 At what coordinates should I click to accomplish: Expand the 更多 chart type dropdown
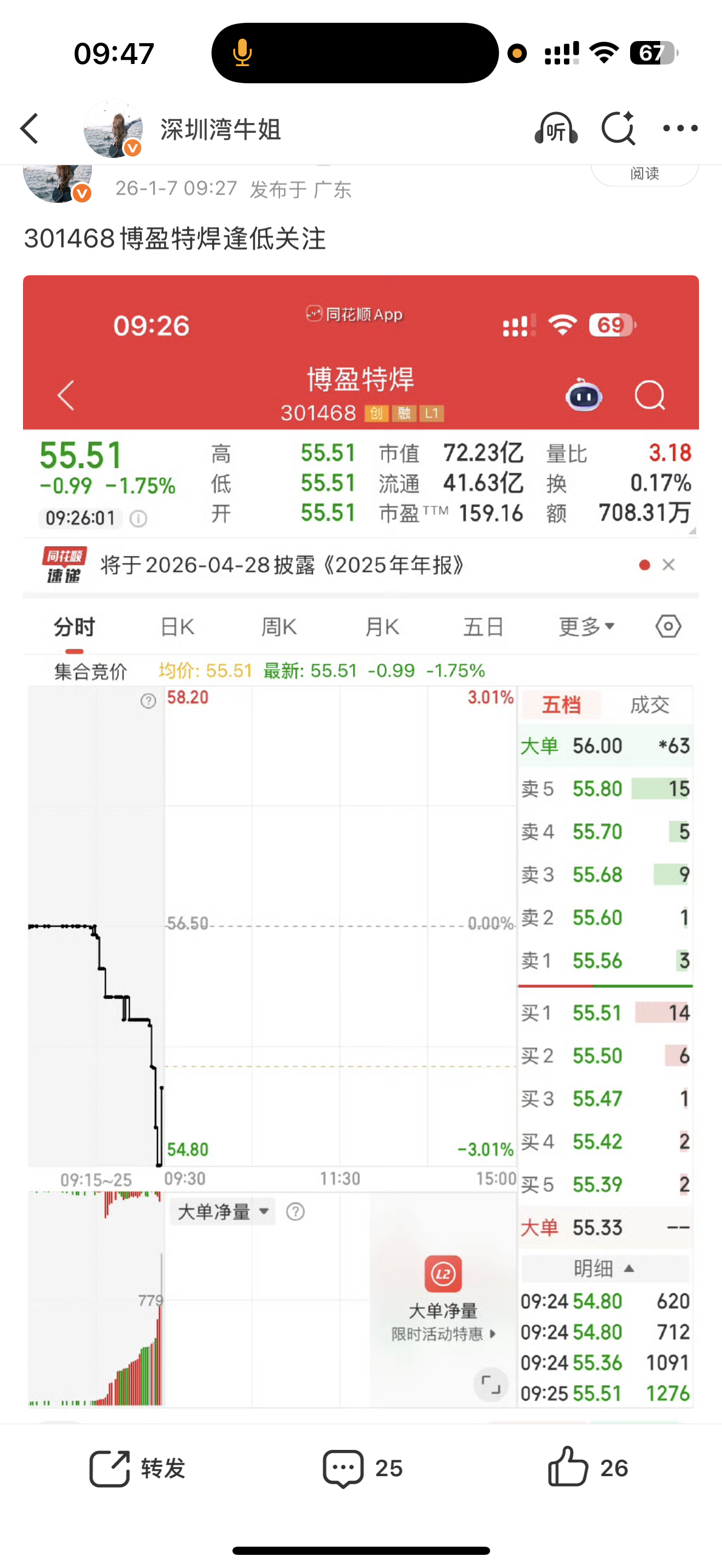click(x=583, y=626)
